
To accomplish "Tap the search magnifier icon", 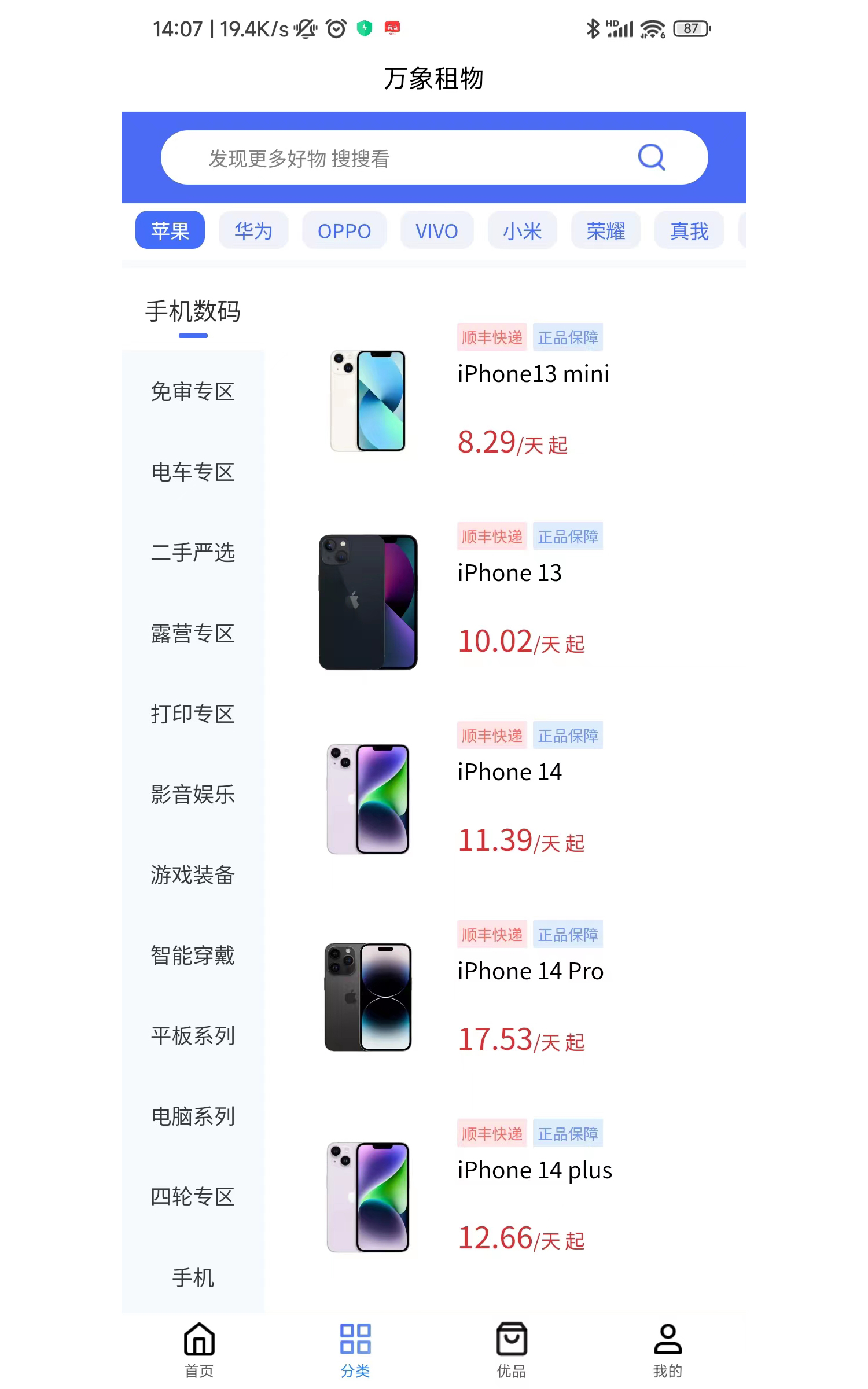I will pos(652,157).
